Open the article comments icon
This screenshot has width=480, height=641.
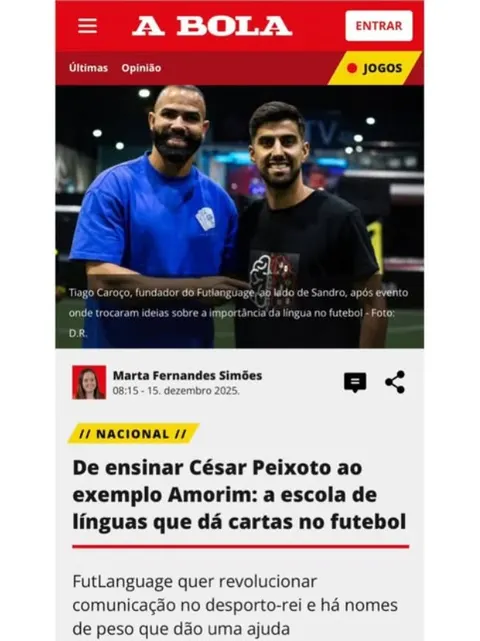pos(355,383)
